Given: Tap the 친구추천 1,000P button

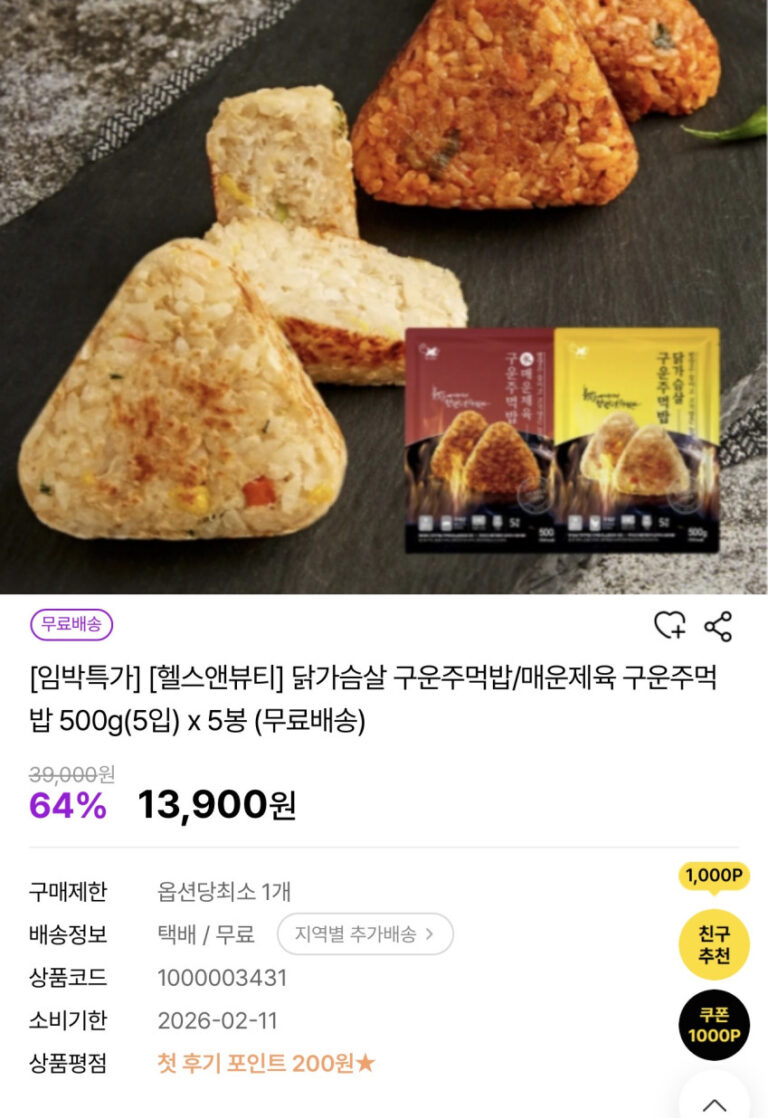Looking at the screenshot, I should tap(714, 944).
